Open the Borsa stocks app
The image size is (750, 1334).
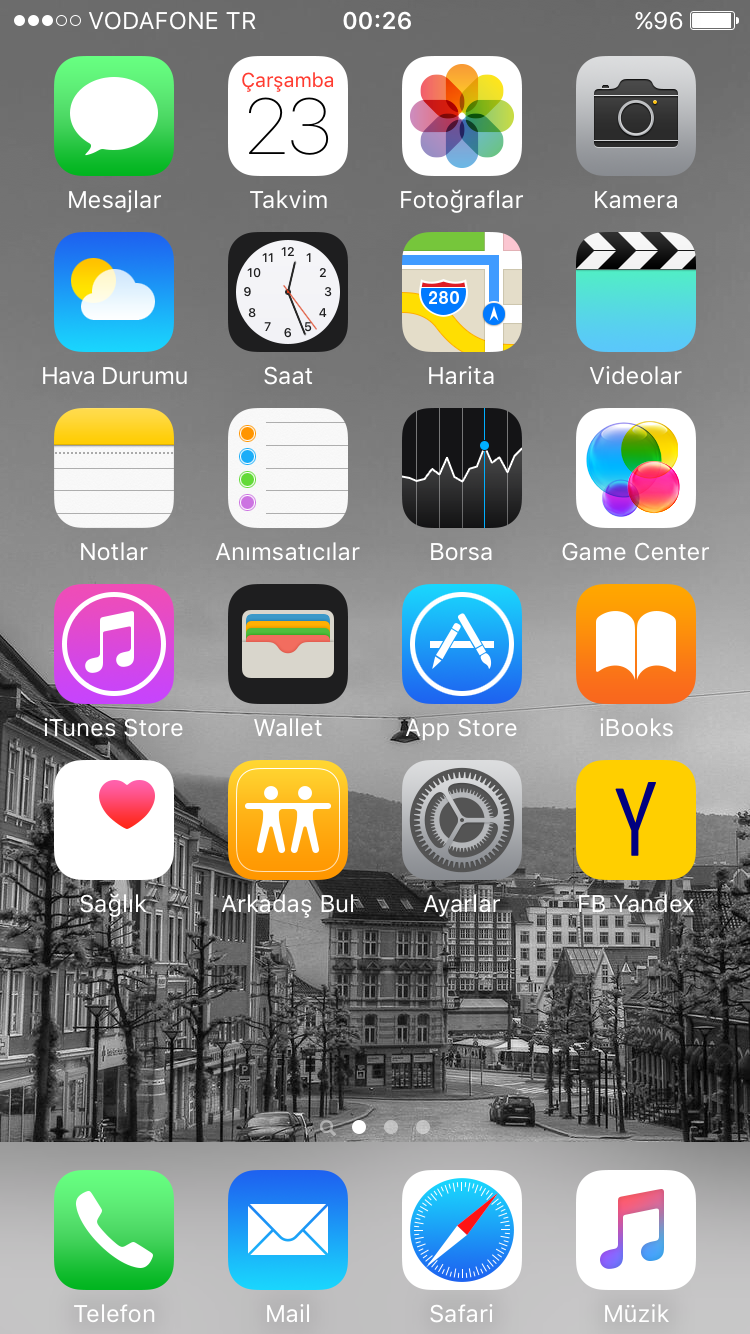[x=461, y=468]
